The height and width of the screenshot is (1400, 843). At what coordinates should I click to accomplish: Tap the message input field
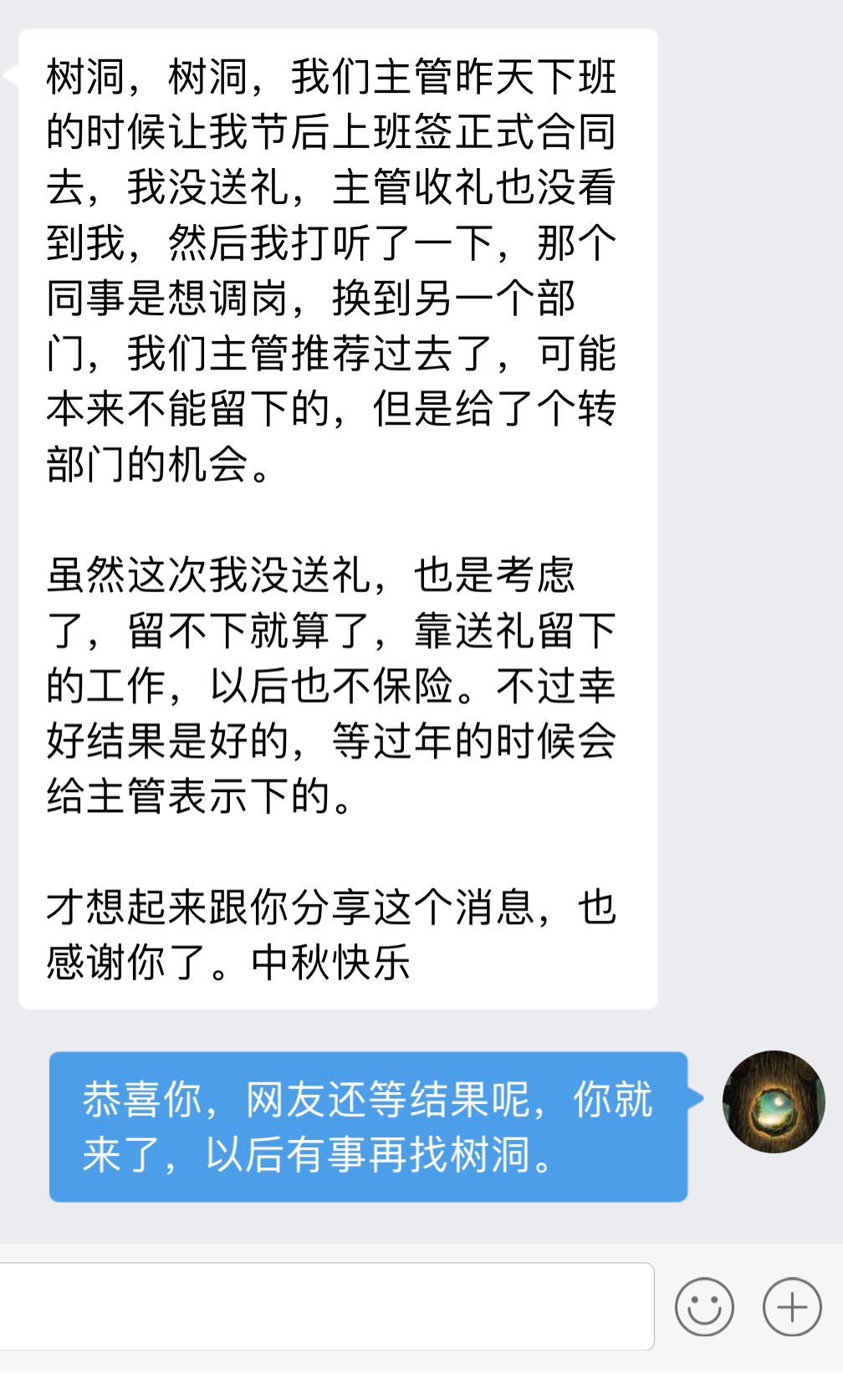click(x=326, y=1306)
